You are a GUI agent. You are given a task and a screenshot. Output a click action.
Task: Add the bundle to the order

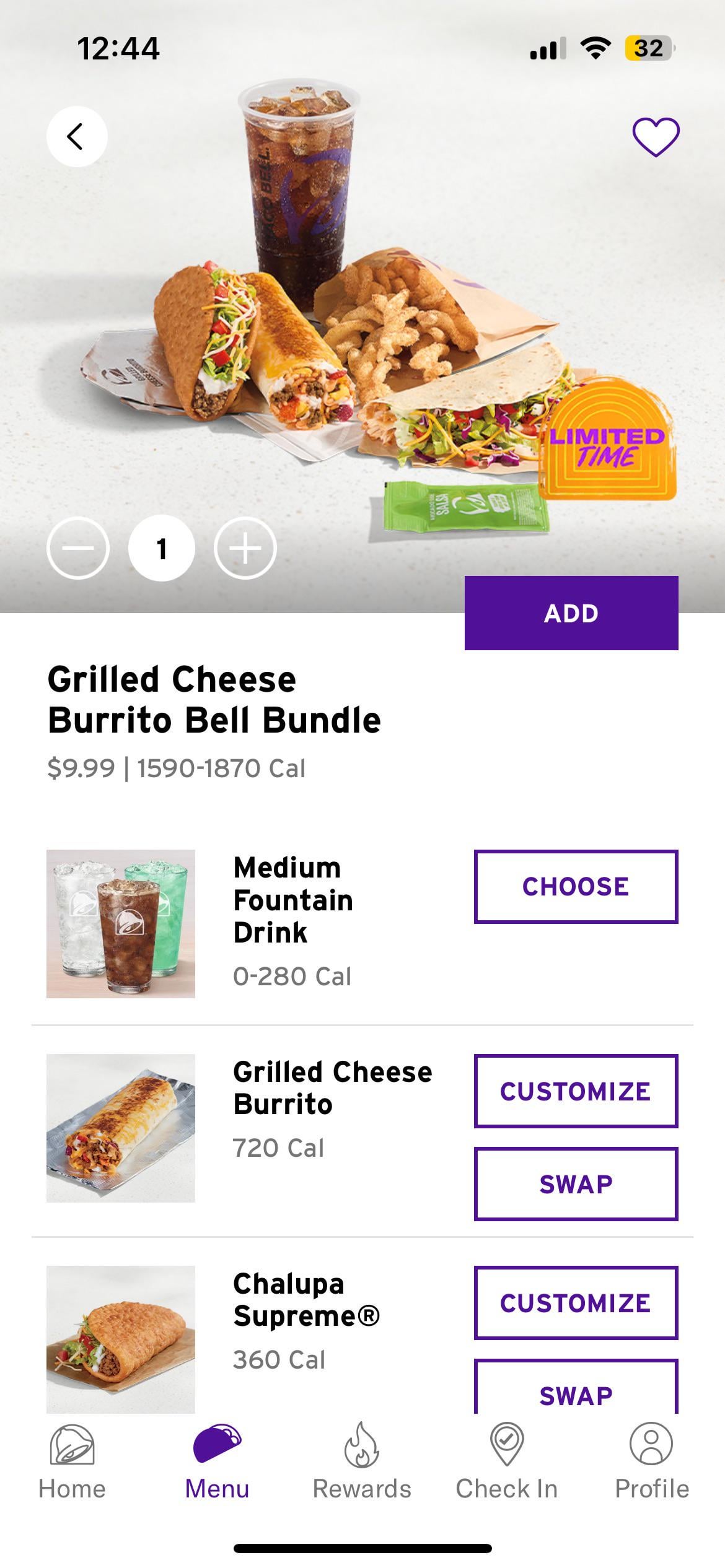click(571, 613)
